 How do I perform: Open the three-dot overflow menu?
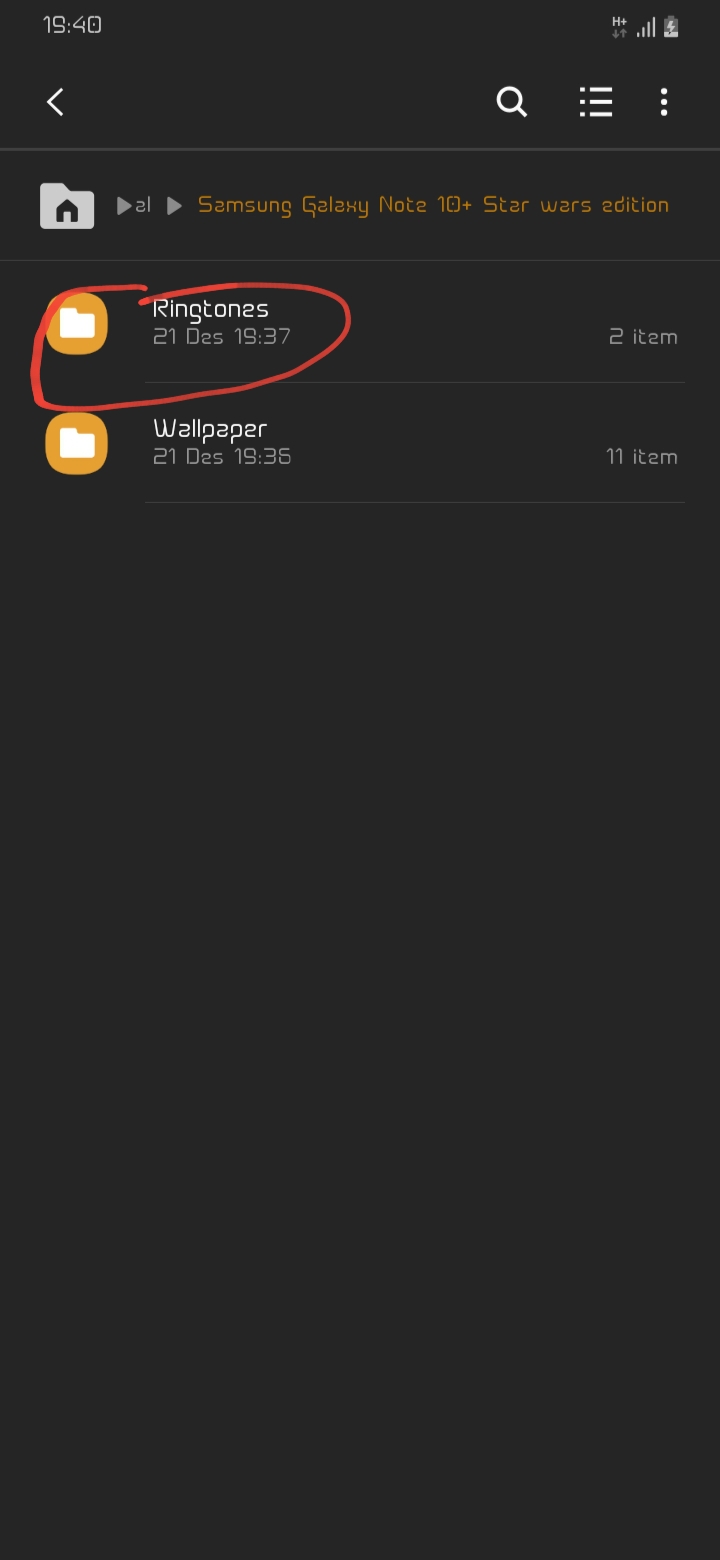pyautogui.click(x=664, y=102)
